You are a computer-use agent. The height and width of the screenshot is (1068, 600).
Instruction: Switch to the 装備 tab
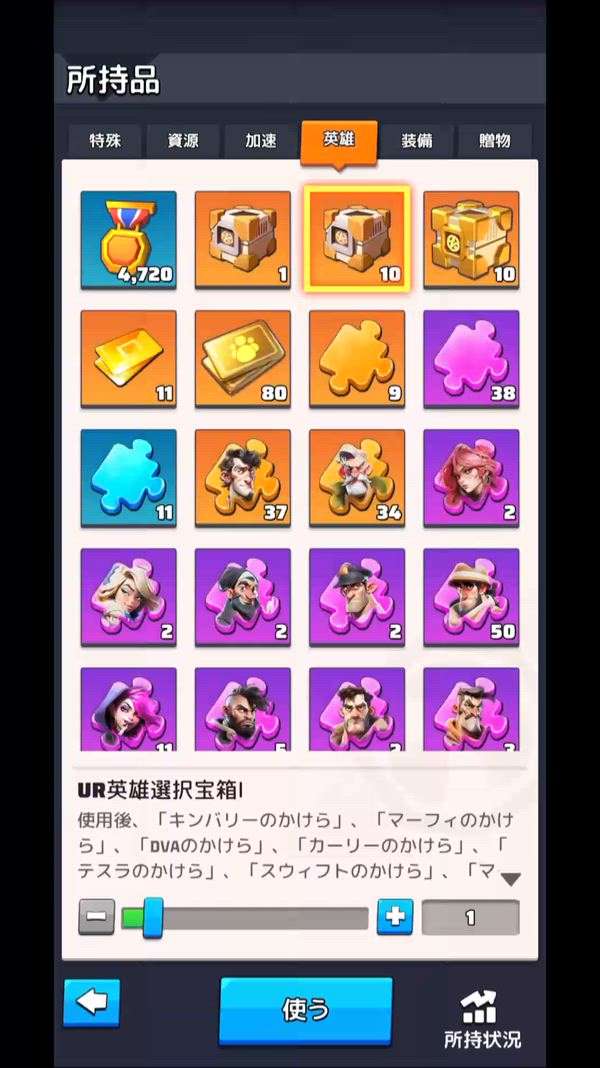[x=417, y=141]
